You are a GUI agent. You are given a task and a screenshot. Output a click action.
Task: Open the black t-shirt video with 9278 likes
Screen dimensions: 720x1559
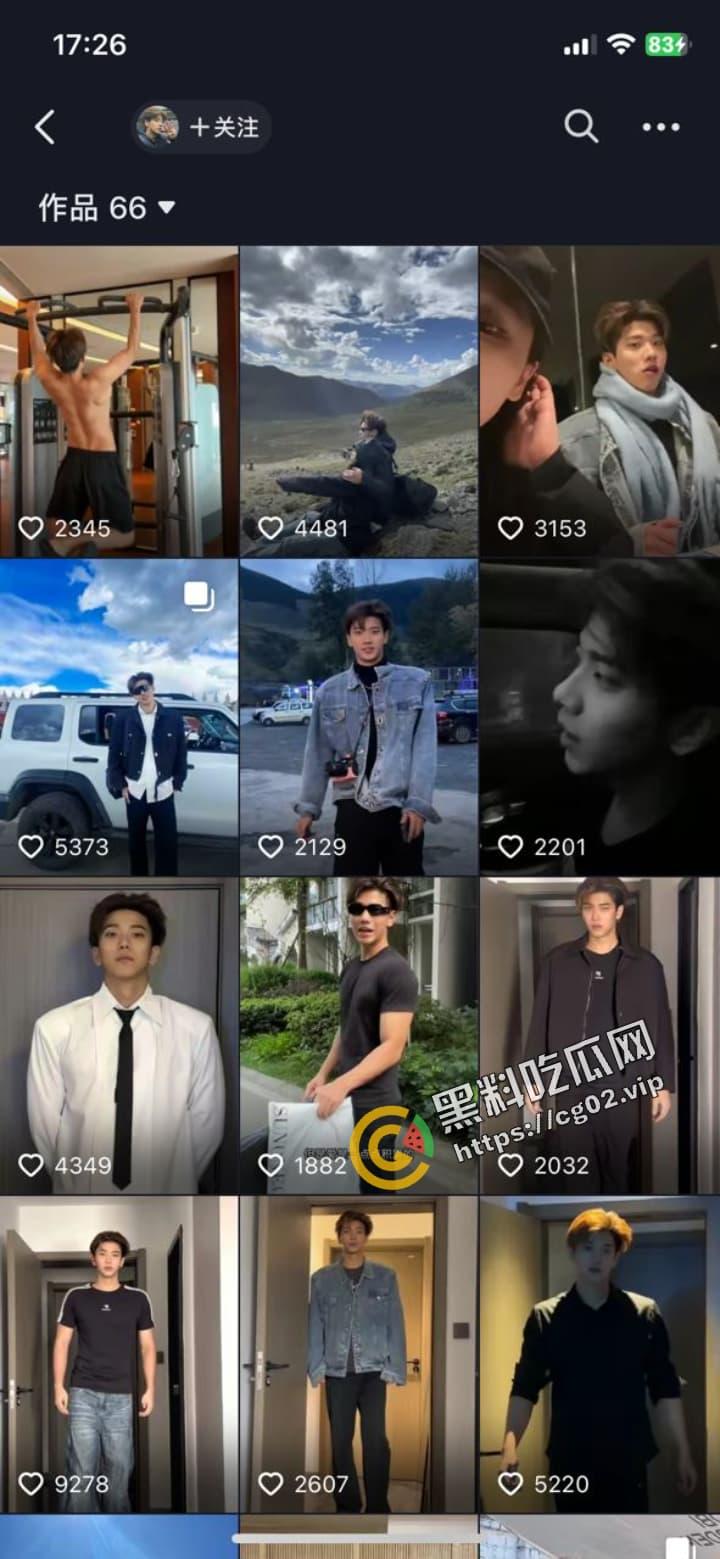(119, 1354)
